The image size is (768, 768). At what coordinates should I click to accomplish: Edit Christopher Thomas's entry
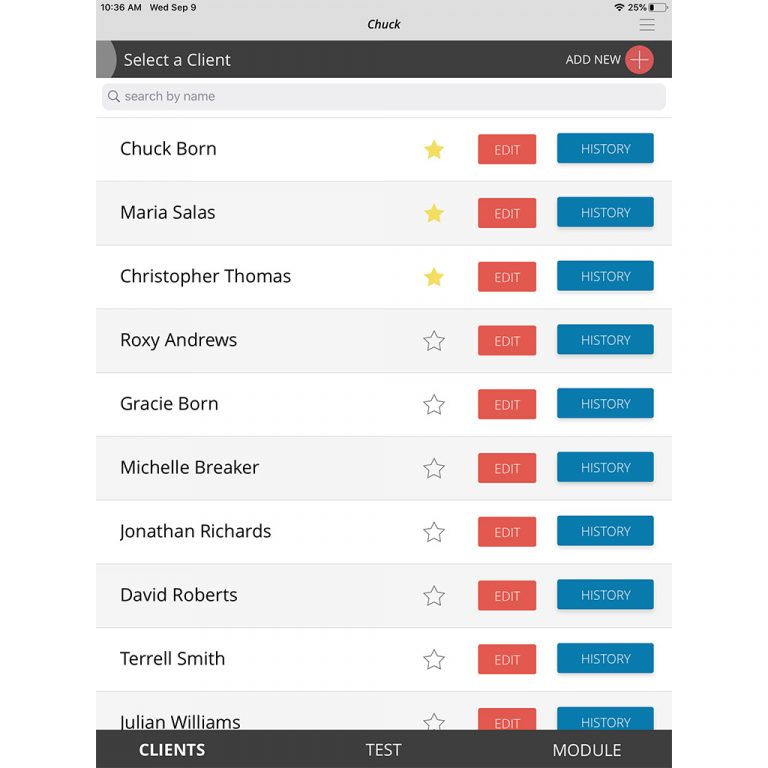point(507,277)
